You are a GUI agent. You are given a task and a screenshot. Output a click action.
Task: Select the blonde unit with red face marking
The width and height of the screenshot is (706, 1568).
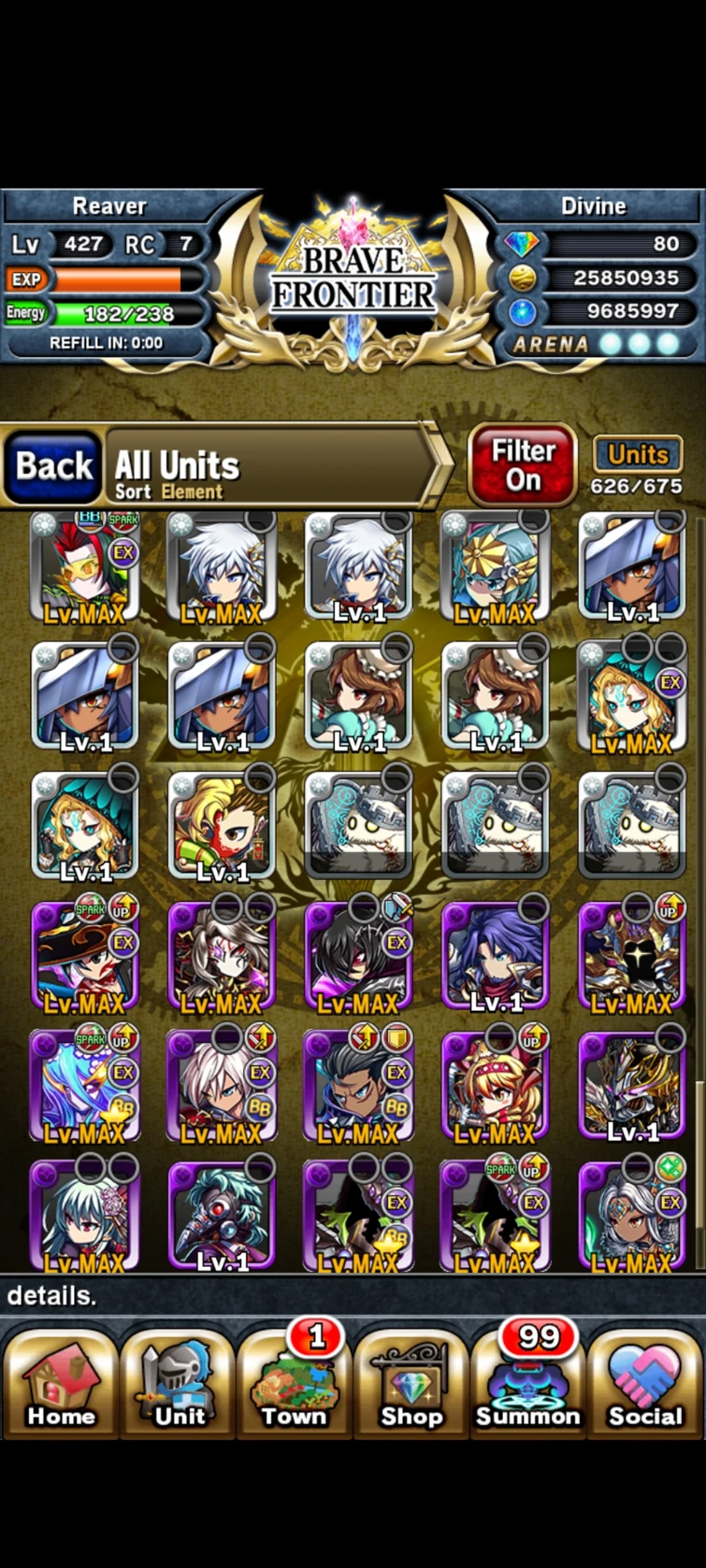[x=222, y=827]
